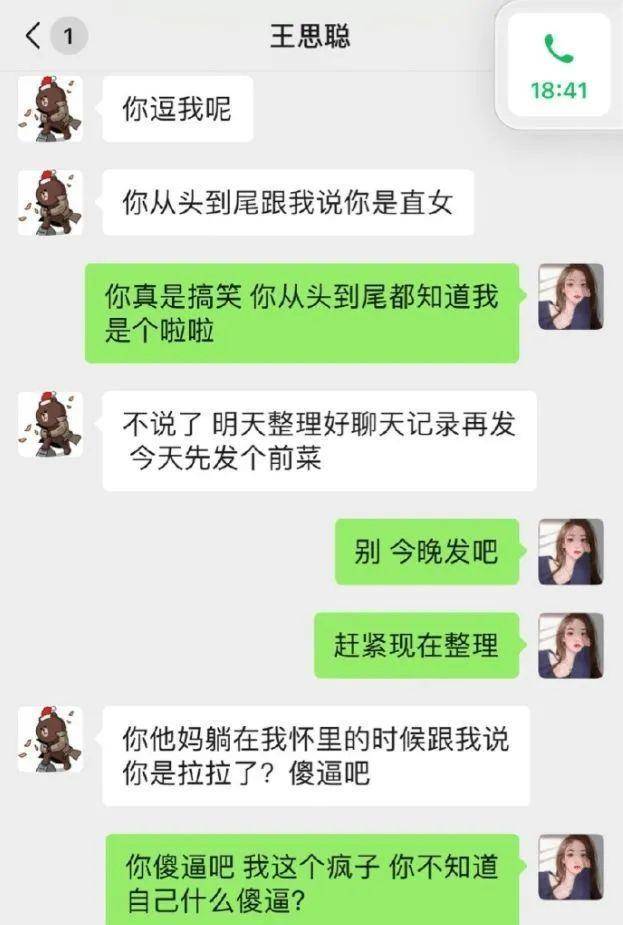
Task: Open bear avatar beside '你逗我呢' message
Action: pos(50,108)
